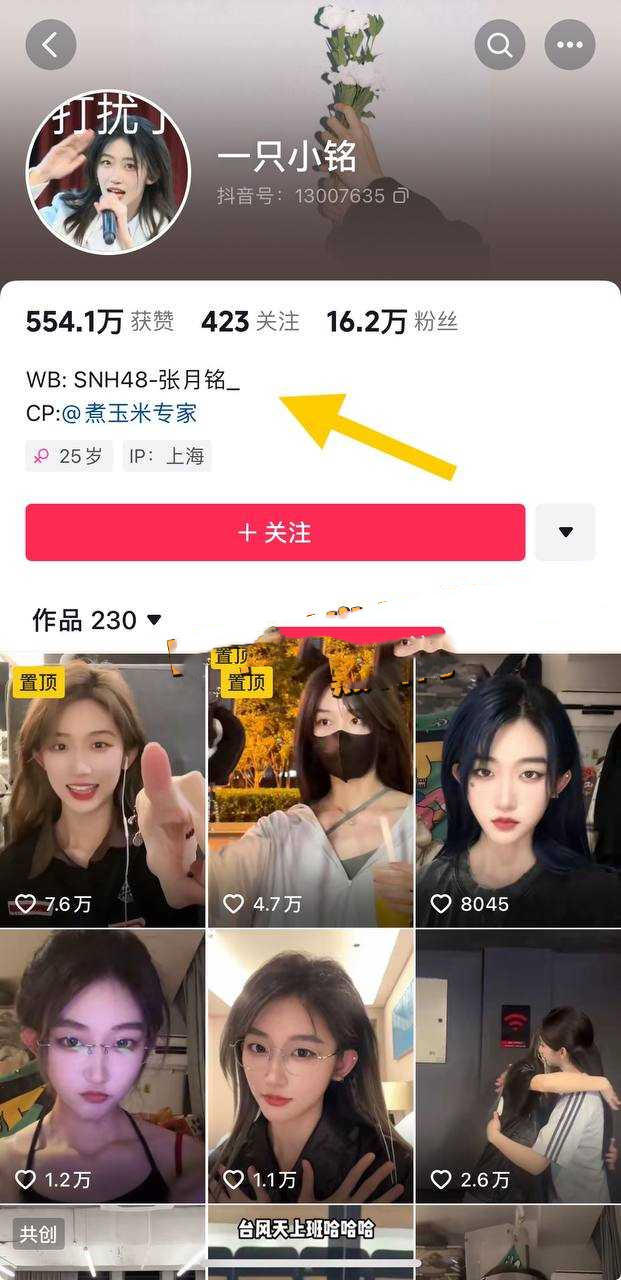Tap the 一只小铭 profile avatar

tap(108, 174)
